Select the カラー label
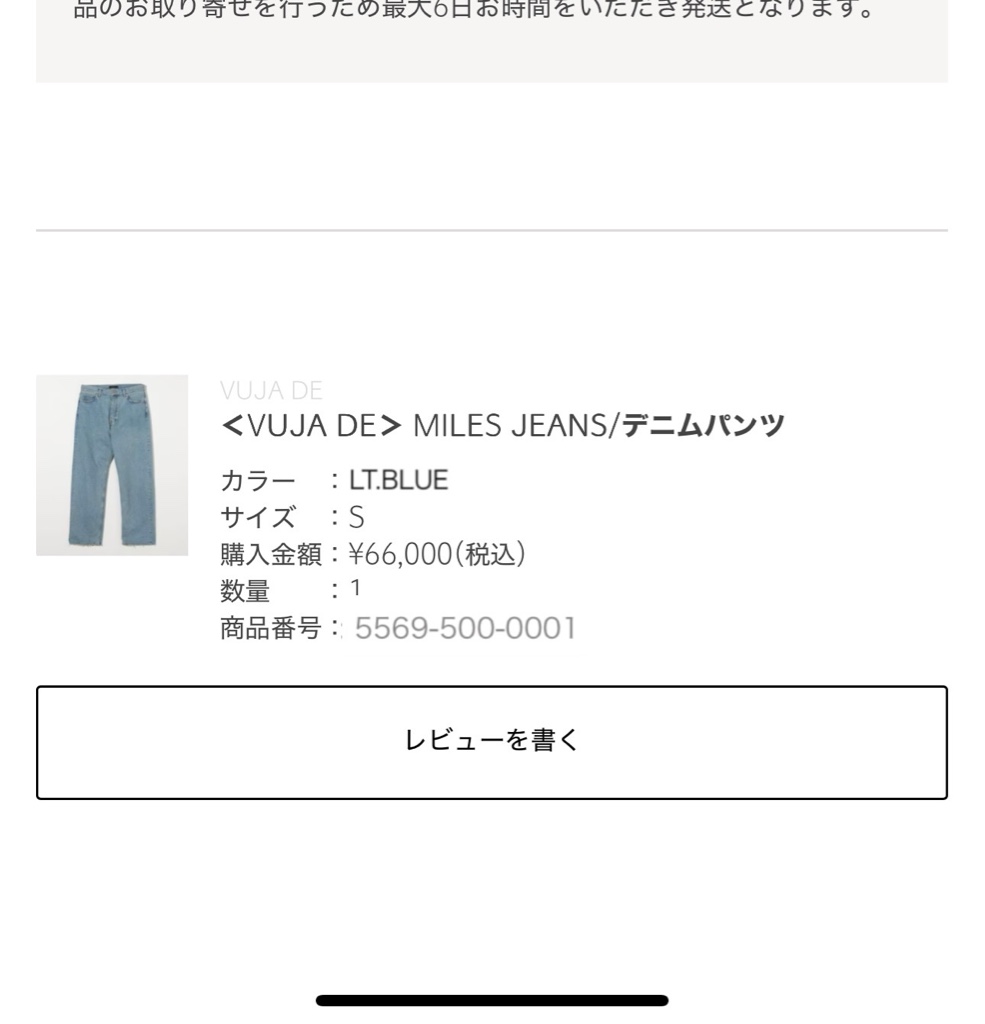This screenshot has height=1024, width=985. [x=258, y=480]
